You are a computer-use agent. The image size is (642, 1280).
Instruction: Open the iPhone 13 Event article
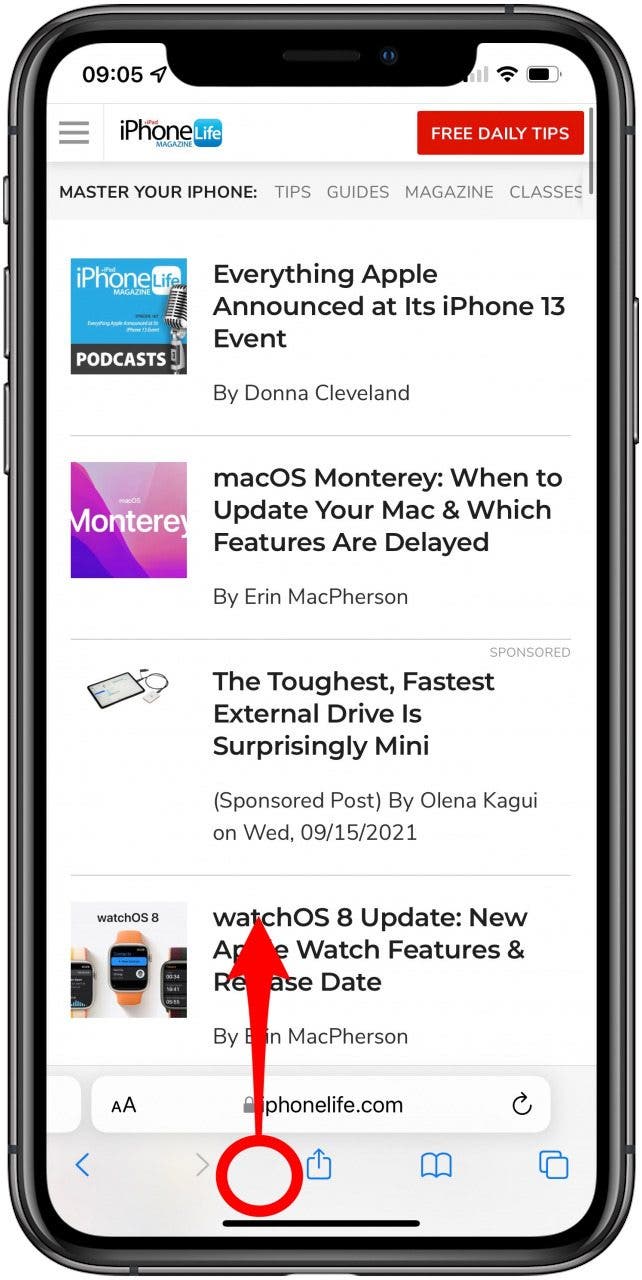[x=388, y=306]
